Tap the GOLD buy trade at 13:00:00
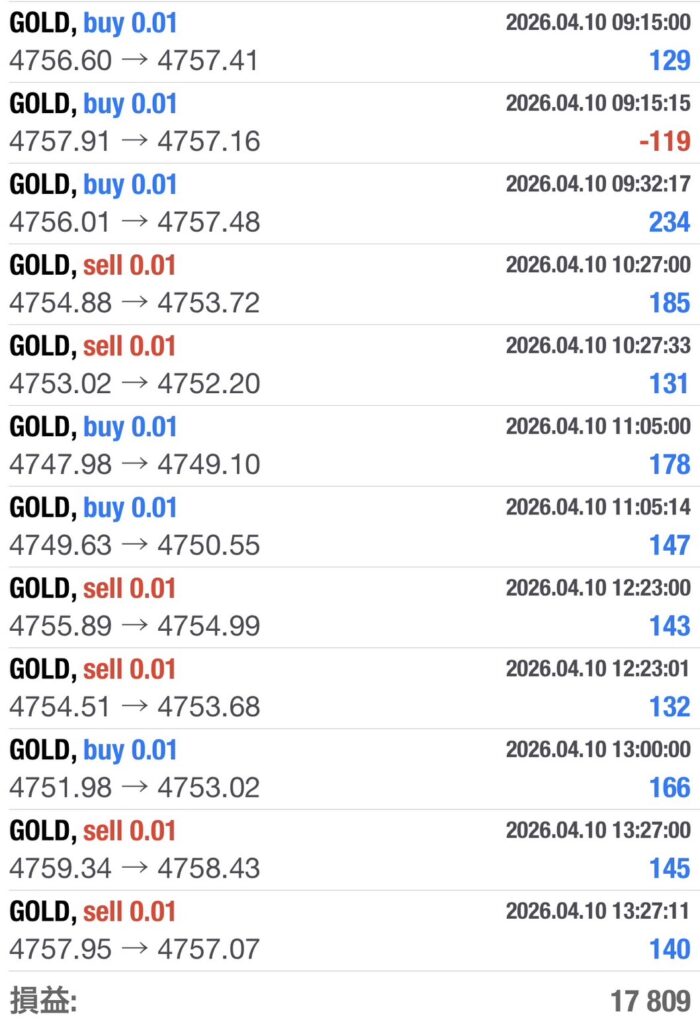 [350, 770]
